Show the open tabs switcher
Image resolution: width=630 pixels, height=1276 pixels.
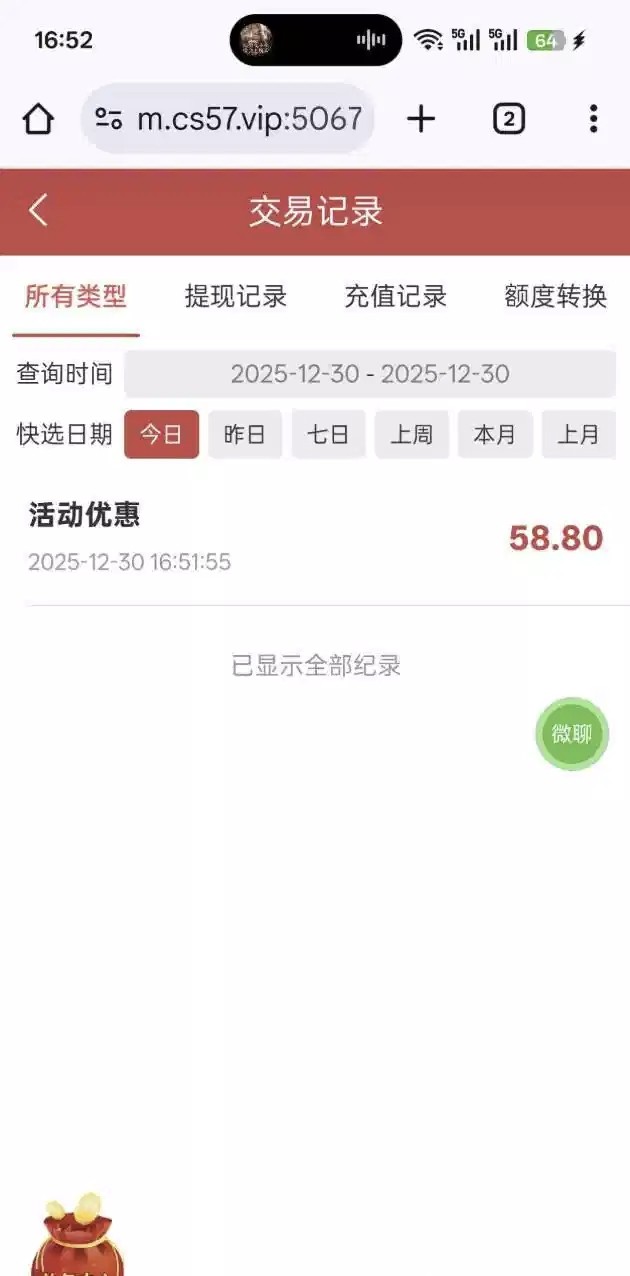pos(508,119)
